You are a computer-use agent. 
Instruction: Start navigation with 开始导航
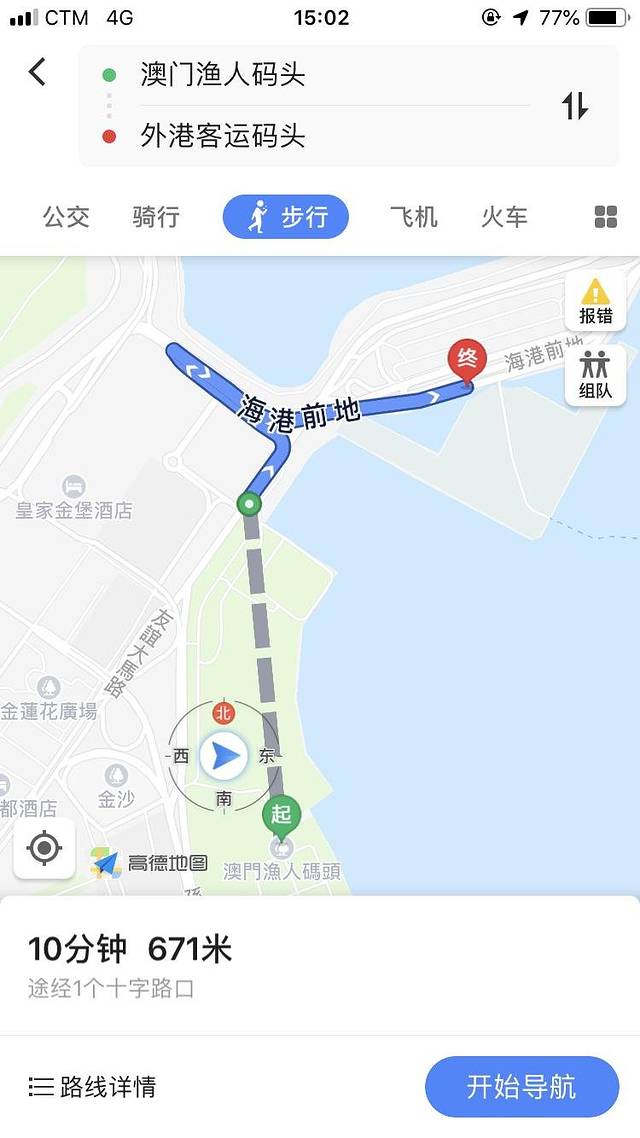click(x=522, y=1086)
